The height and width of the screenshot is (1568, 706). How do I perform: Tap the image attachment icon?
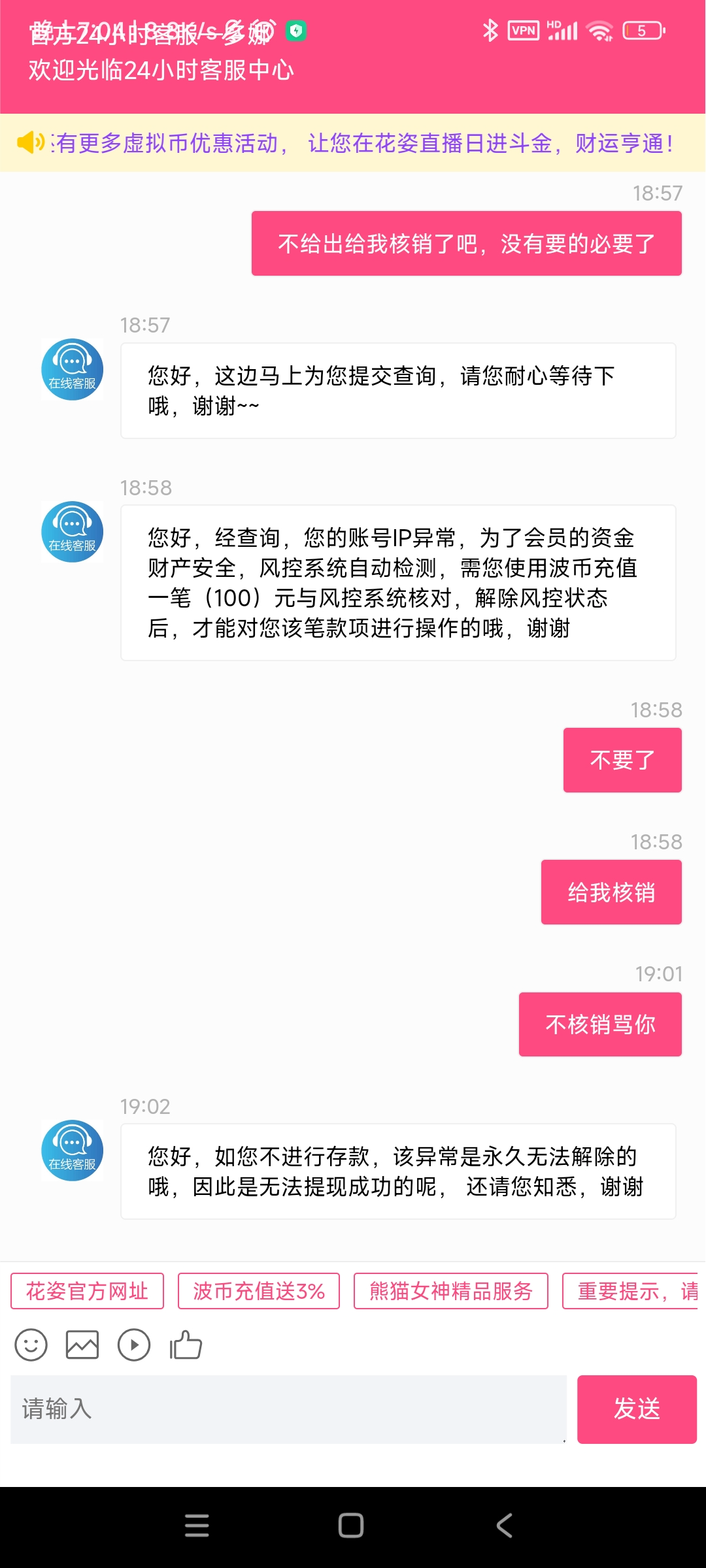82,1344
